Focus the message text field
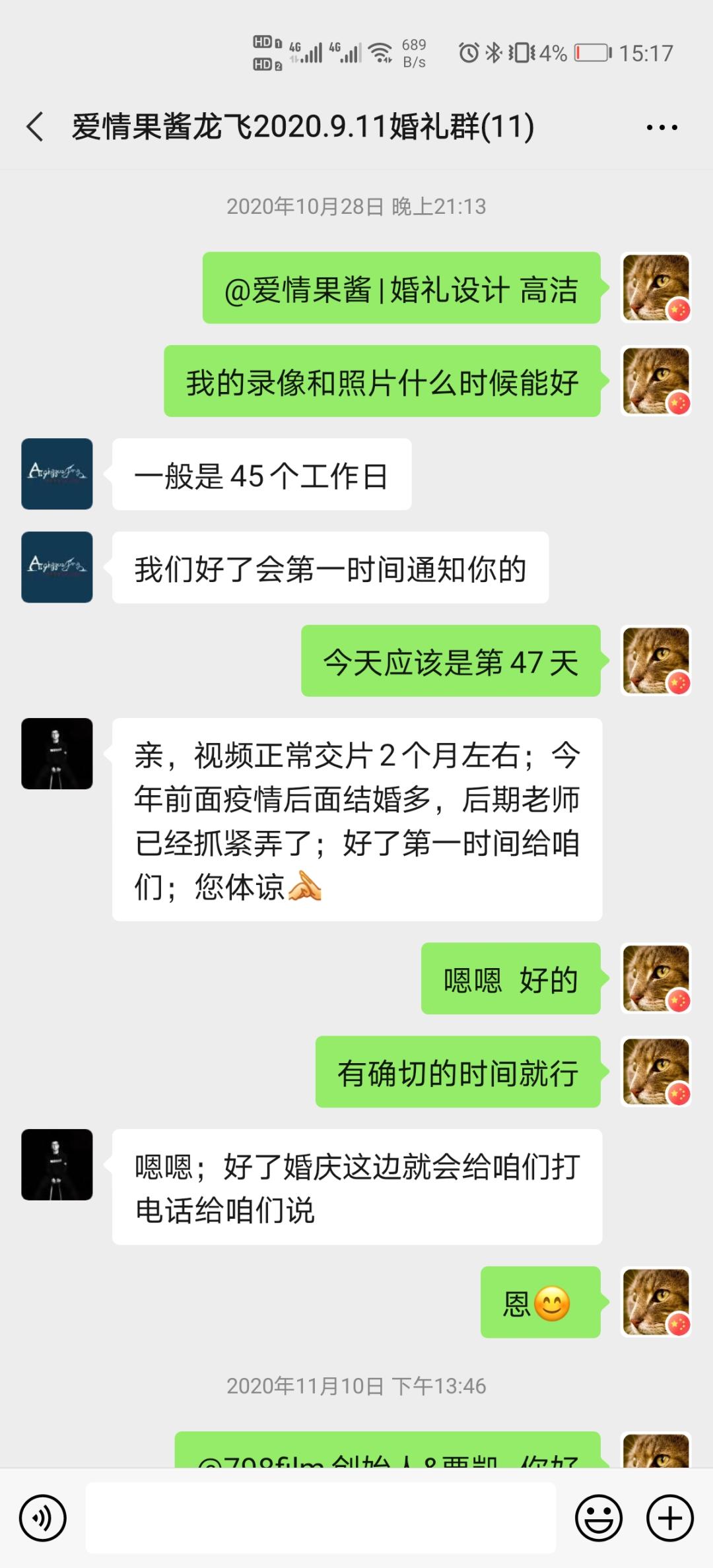The image size is (713, 1568). [x=320, y=1518]
